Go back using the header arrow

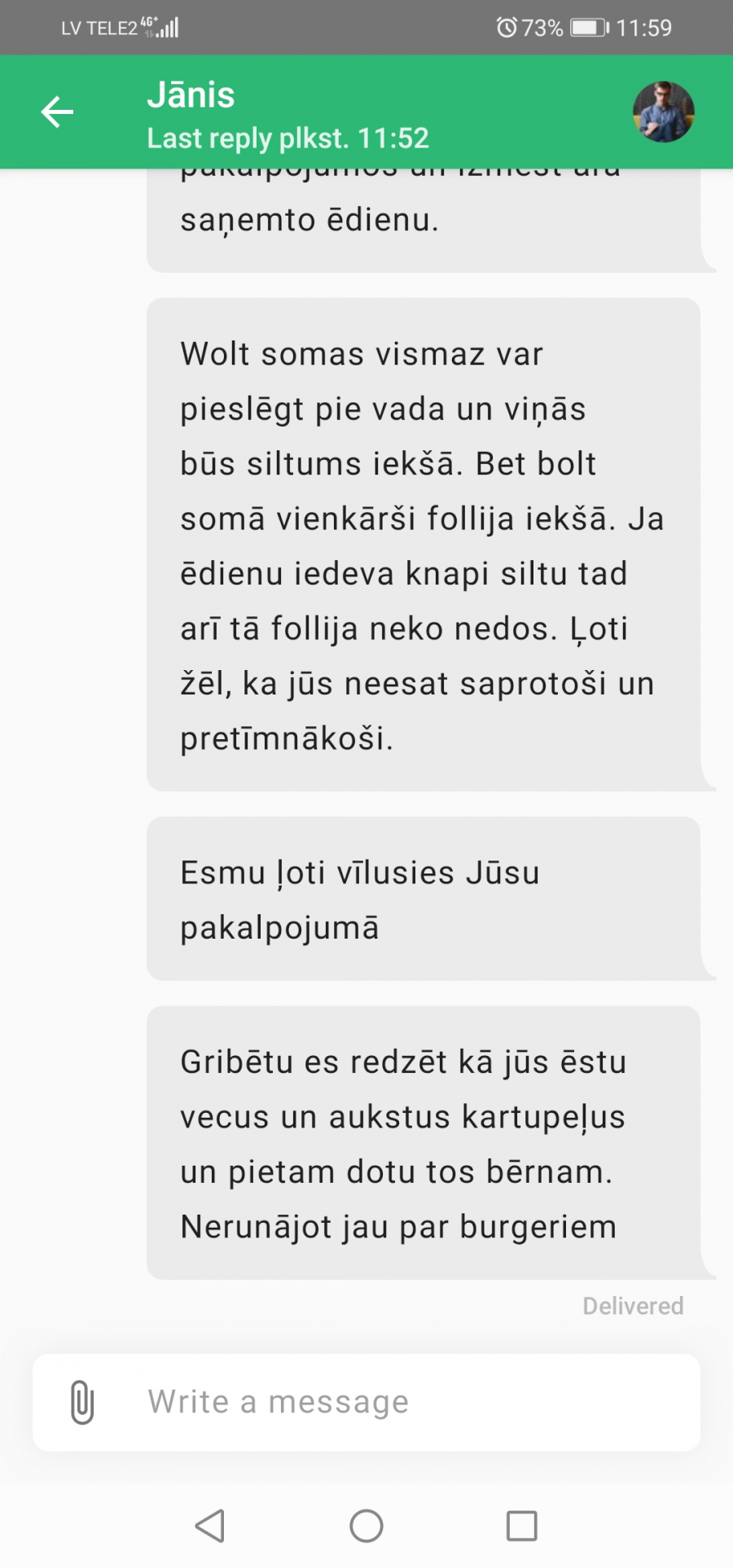click(x=57, y=112)
